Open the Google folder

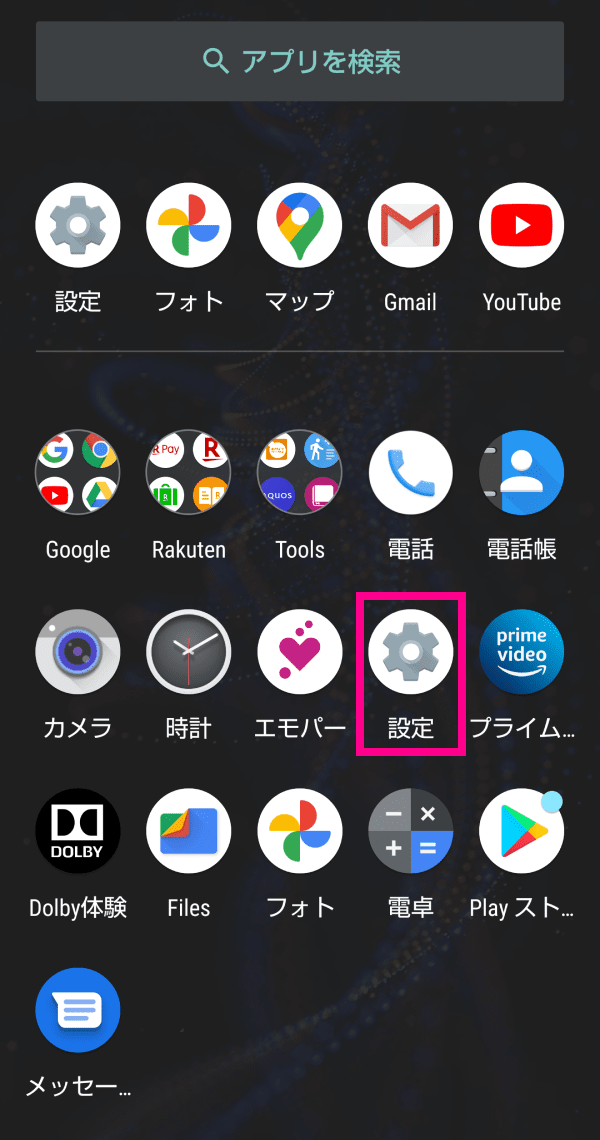pos(78,473)
